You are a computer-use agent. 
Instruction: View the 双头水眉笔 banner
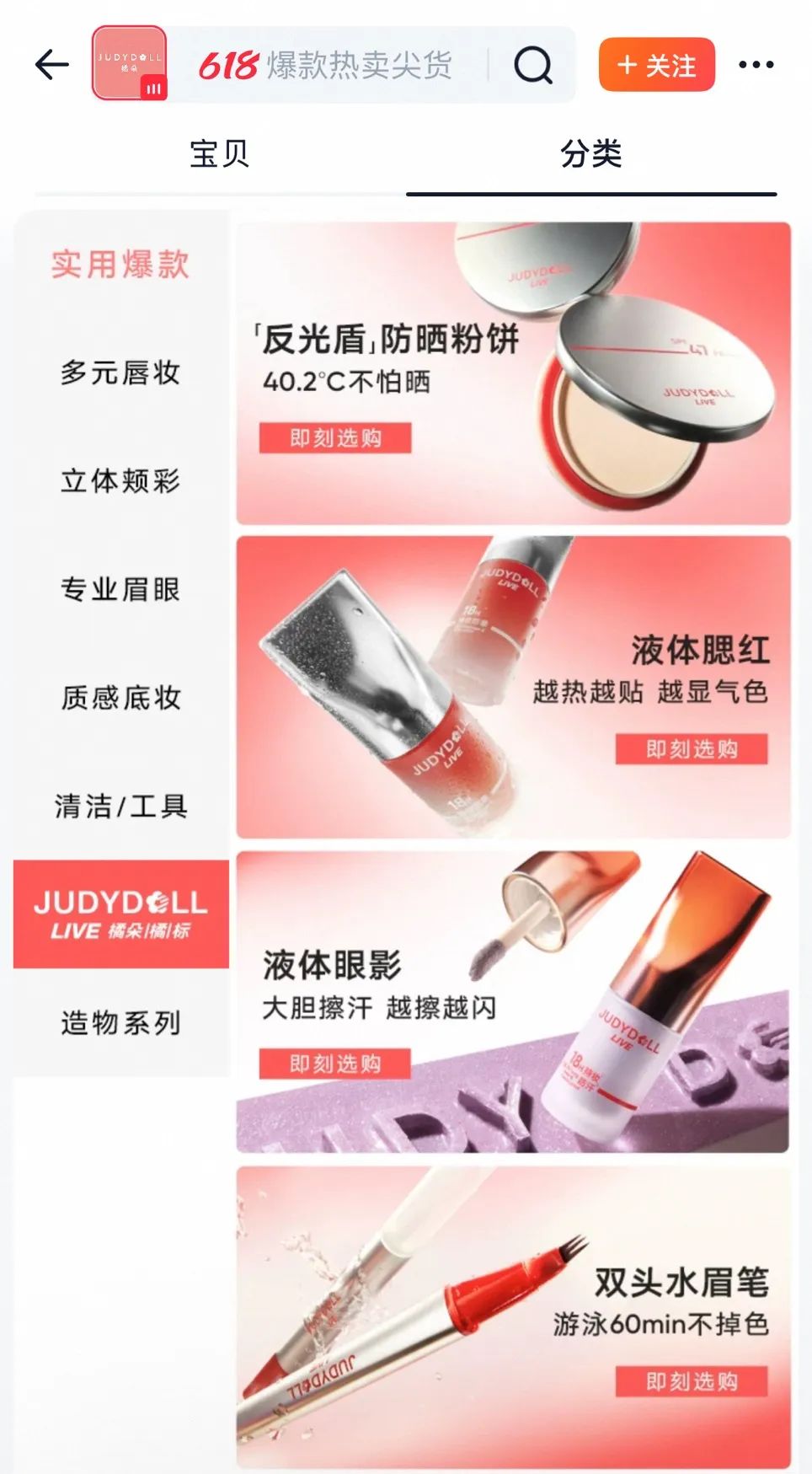(x=512, y=1317)
